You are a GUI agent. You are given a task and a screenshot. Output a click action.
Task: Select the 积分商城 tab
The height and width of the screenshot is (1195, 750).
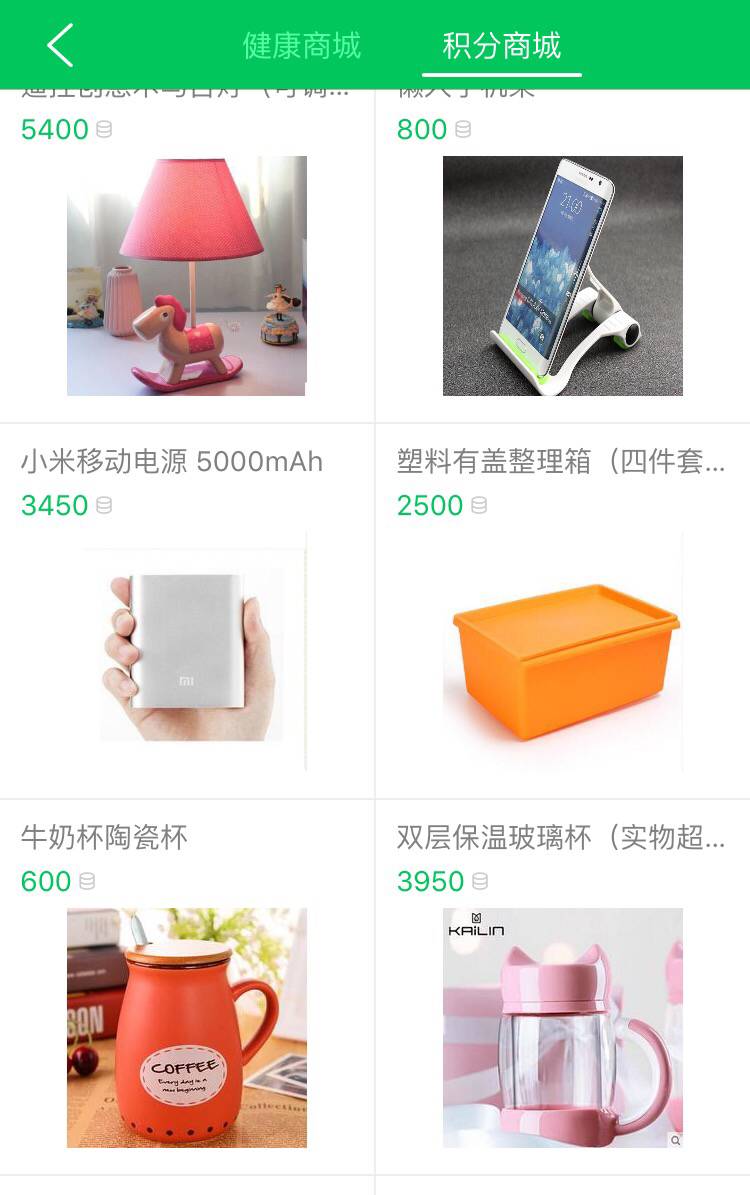[x=501, y=46]
